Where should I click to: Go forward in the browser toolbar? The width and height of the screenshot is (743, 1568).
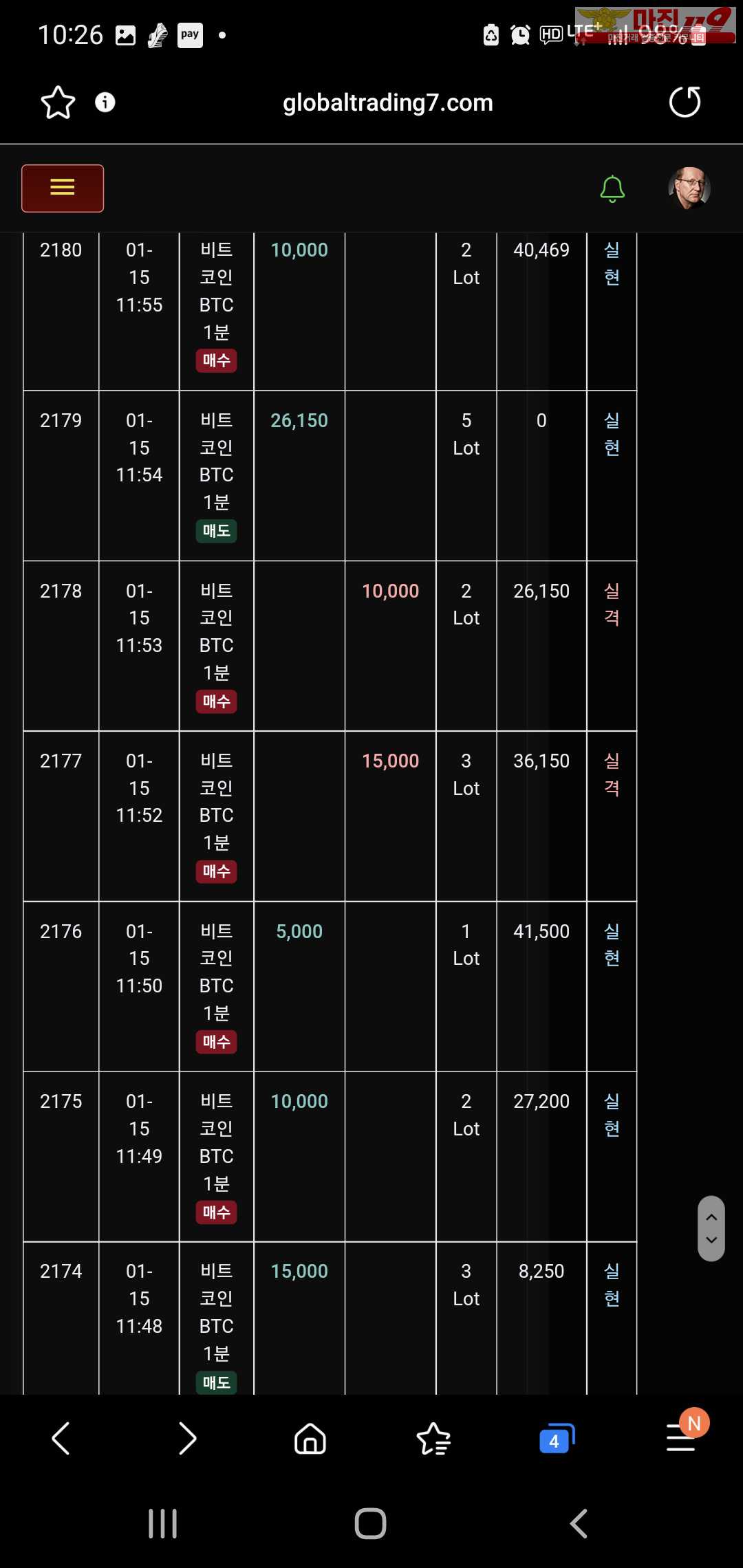pyautogui.click(x=187, y=1439)
